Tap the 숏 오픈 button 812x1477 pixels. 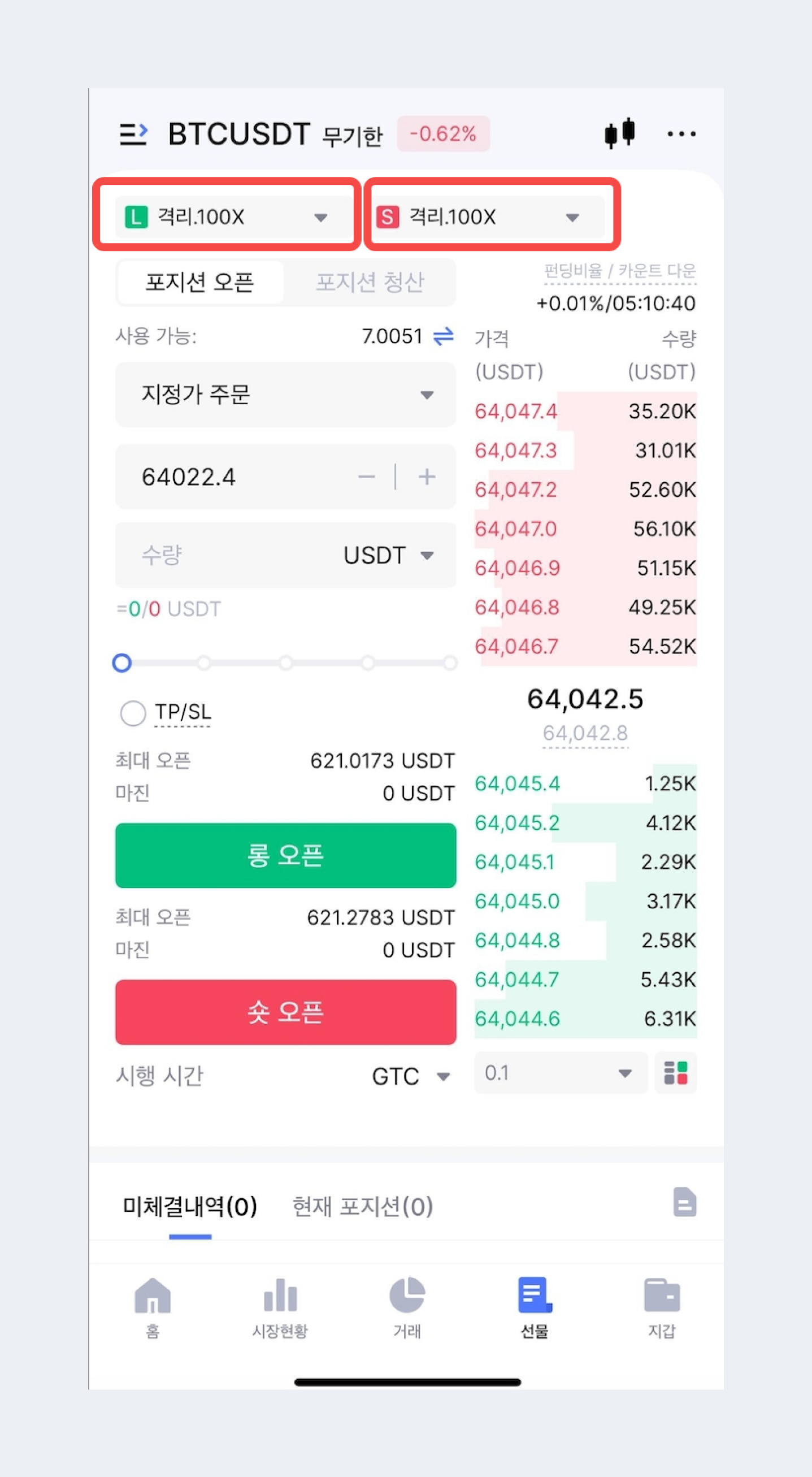coord(285,1012)
